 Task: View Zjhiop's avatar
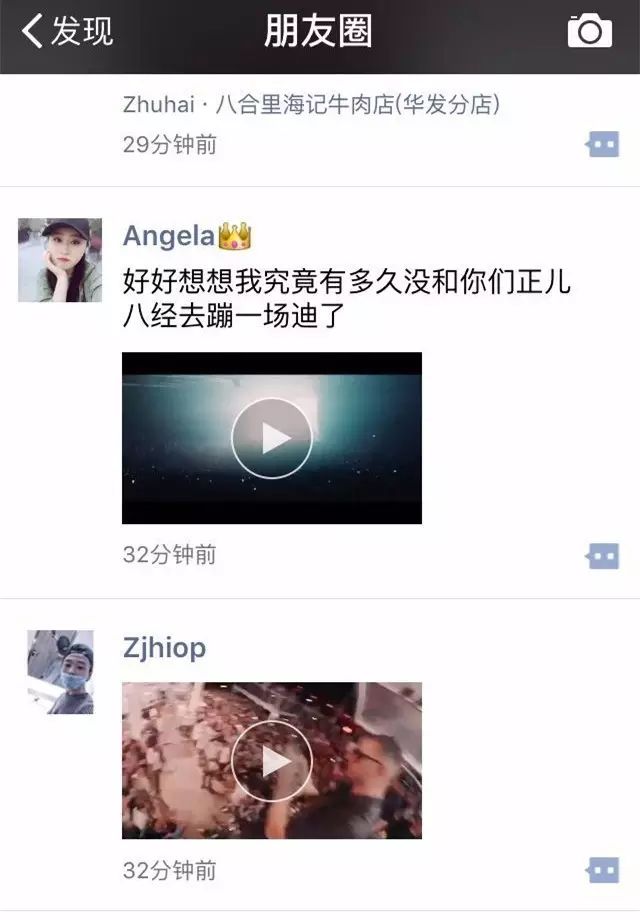click(x=60, y=671)
